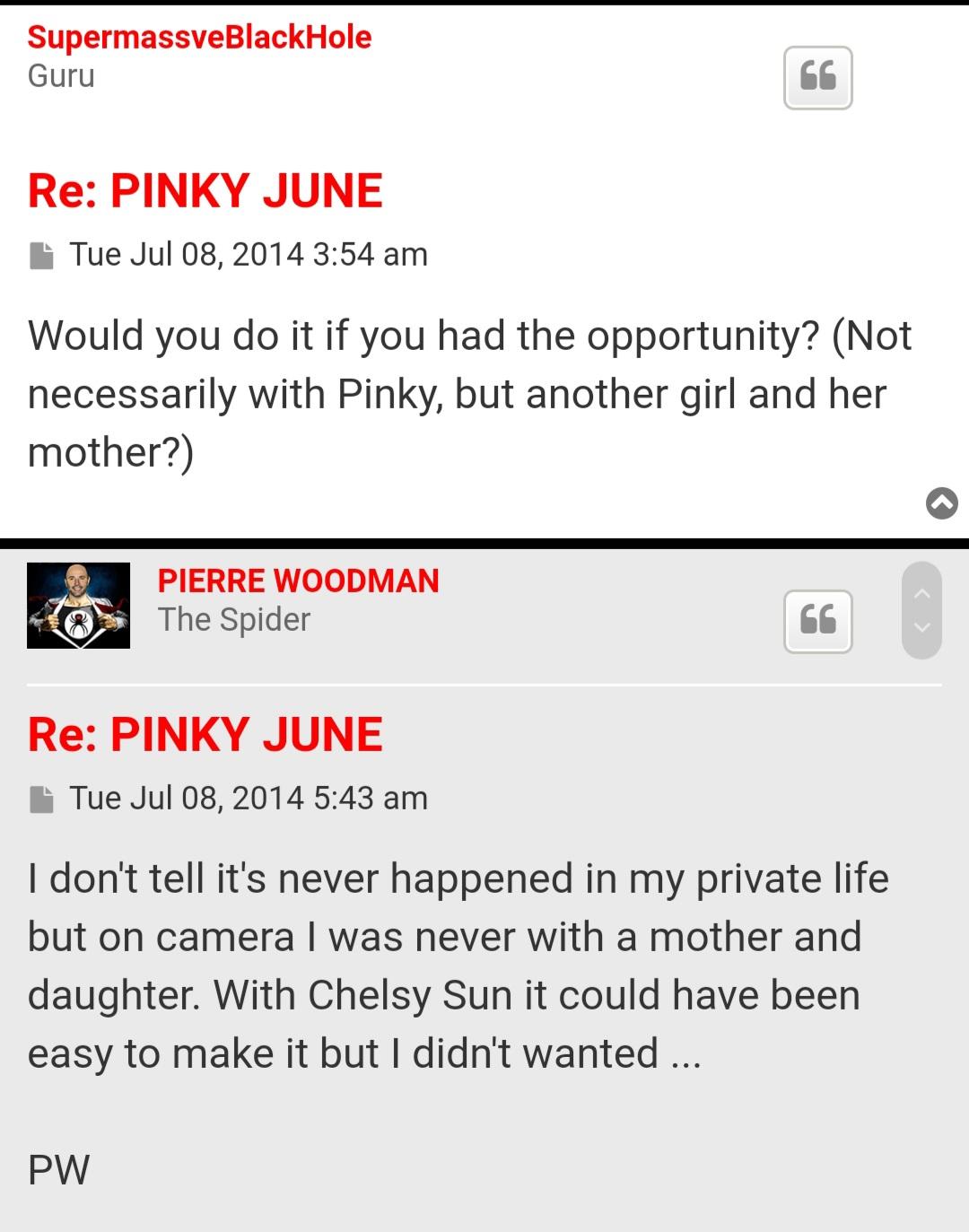Open PIERRE WOODMAN's profile link

pos(298,581)
